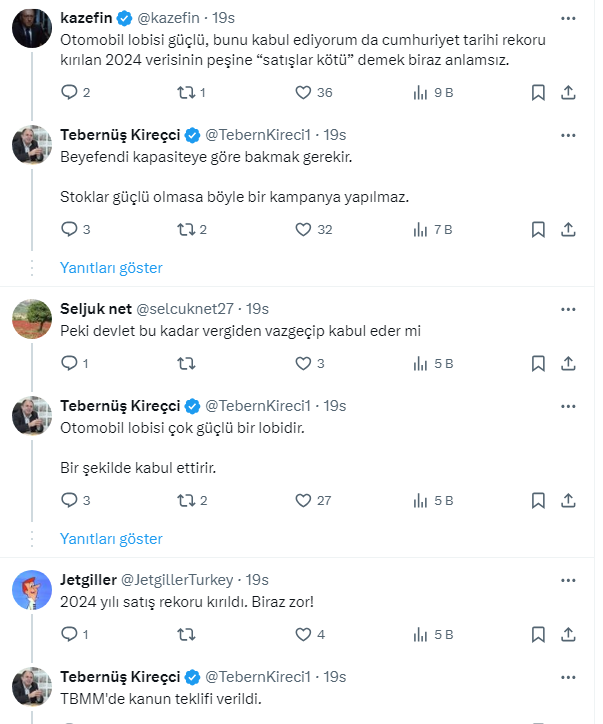View analytics on Seljuk net's tweet

(433, 364)
